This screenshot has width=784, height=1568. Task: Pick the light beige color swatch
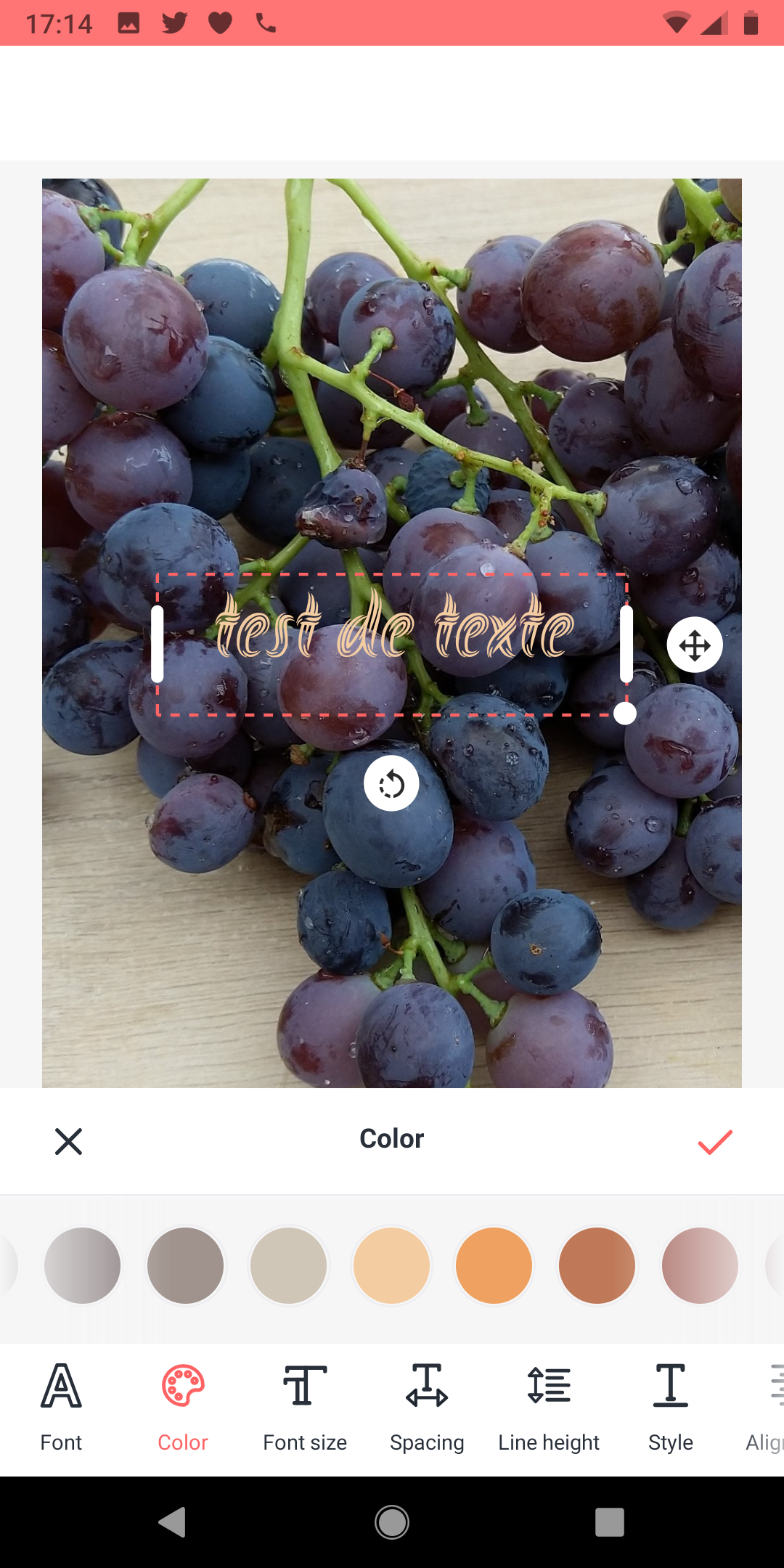288,1265
